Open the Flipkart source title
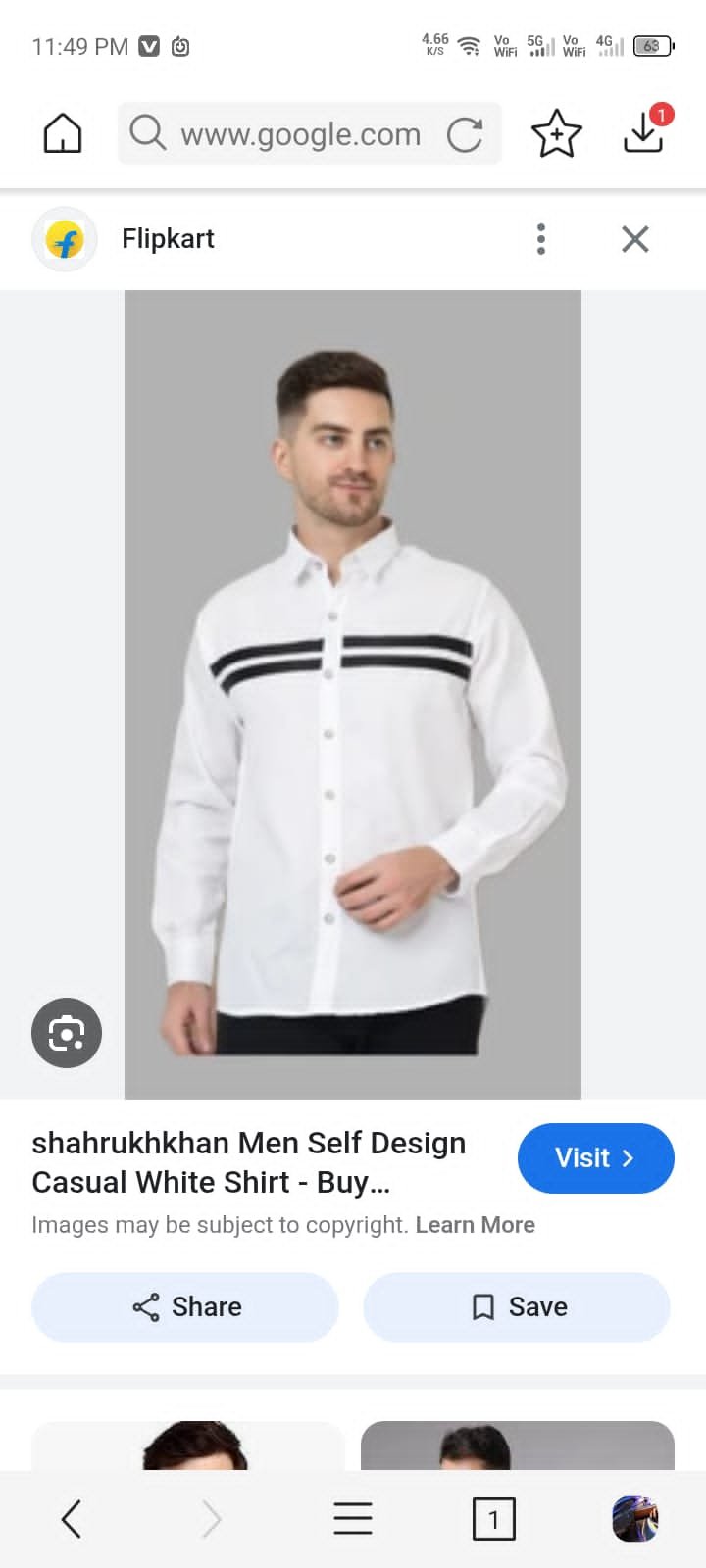The image size is (706, 1568). point(168,239)
